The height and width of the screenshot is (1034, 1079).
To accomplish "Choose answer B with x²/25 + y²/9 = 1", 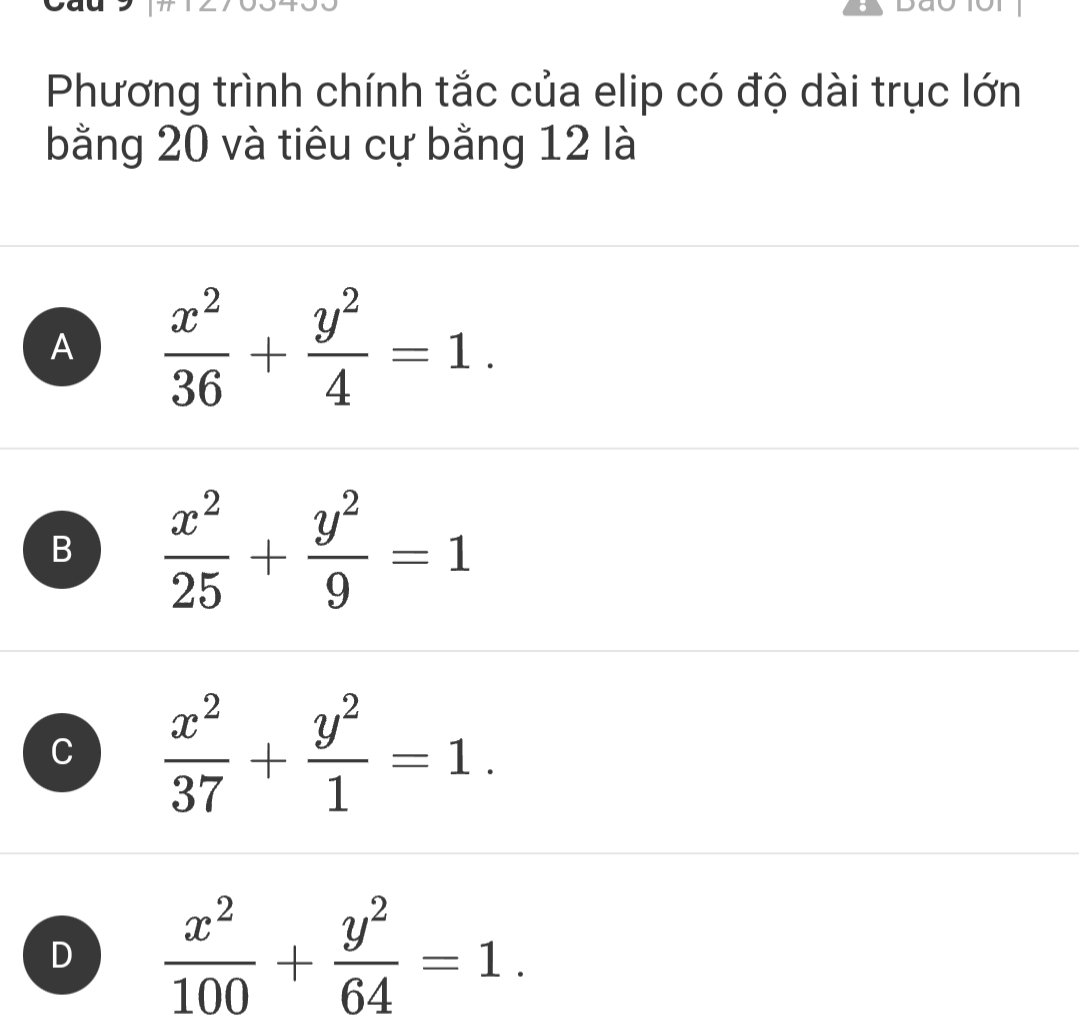I will point(63,550).
